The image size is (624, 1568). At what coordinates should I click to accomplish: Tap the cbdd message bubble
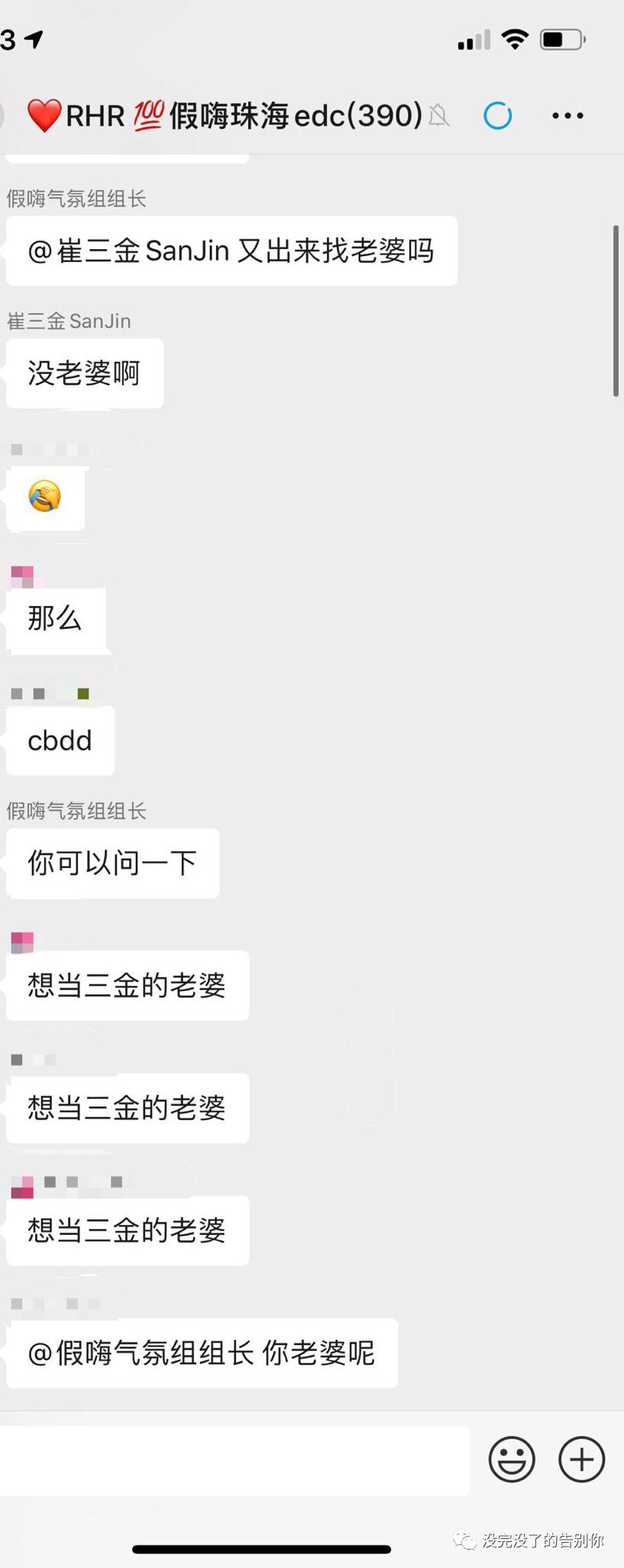click(60, 740)
